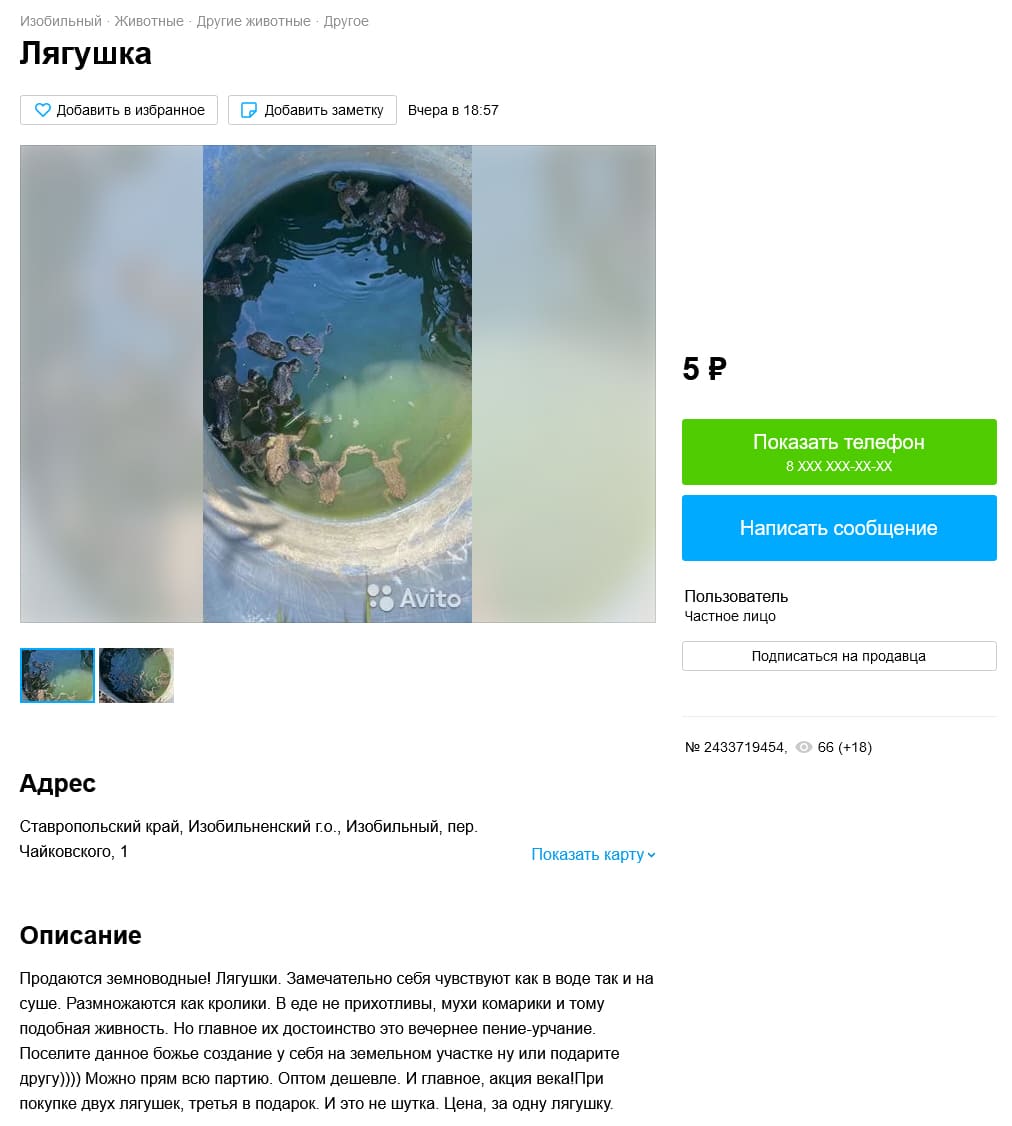Open the Пользователь seller profile
Viewport: 1012px width, 1126px height.
(736, 596)
